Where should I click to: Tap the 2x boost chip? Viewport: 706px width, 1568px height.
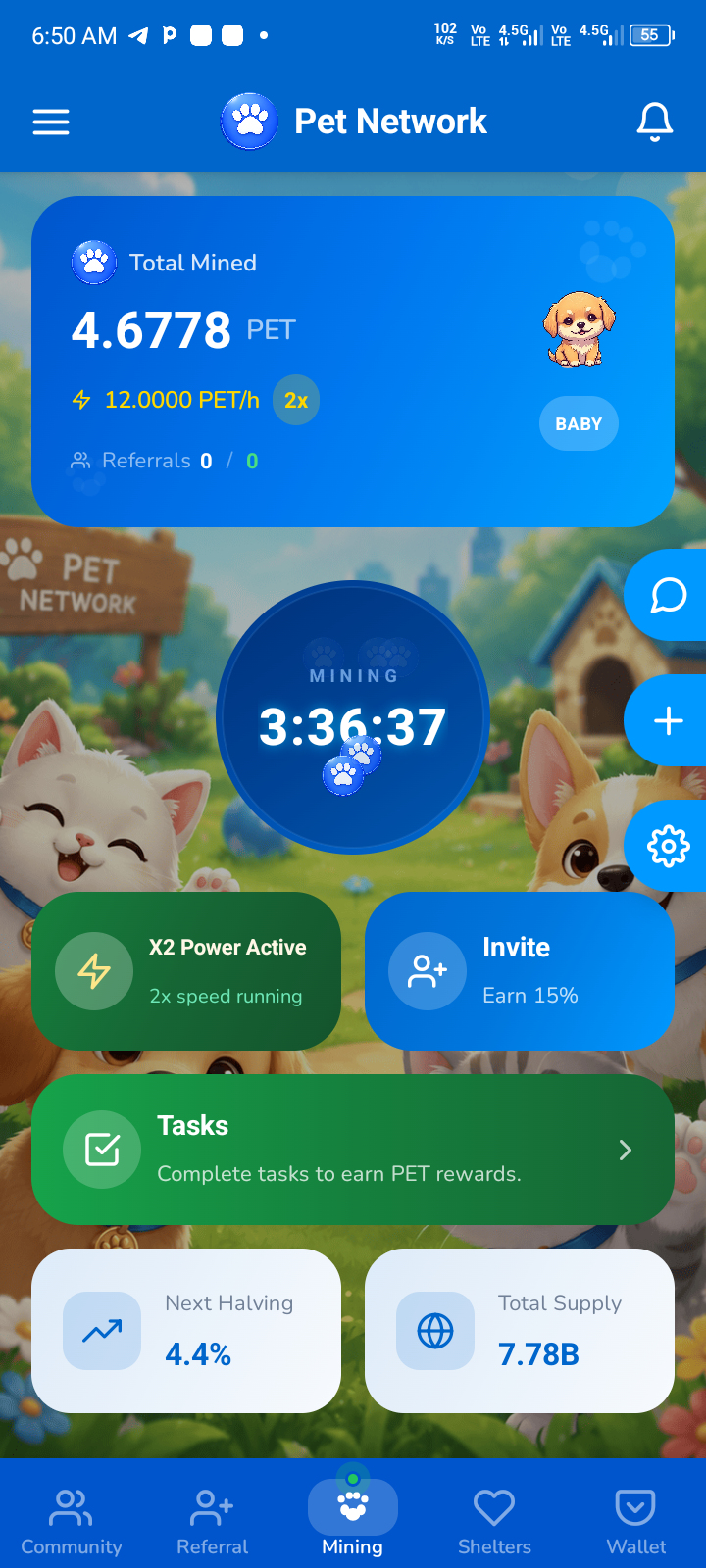(x=296, y=400)
